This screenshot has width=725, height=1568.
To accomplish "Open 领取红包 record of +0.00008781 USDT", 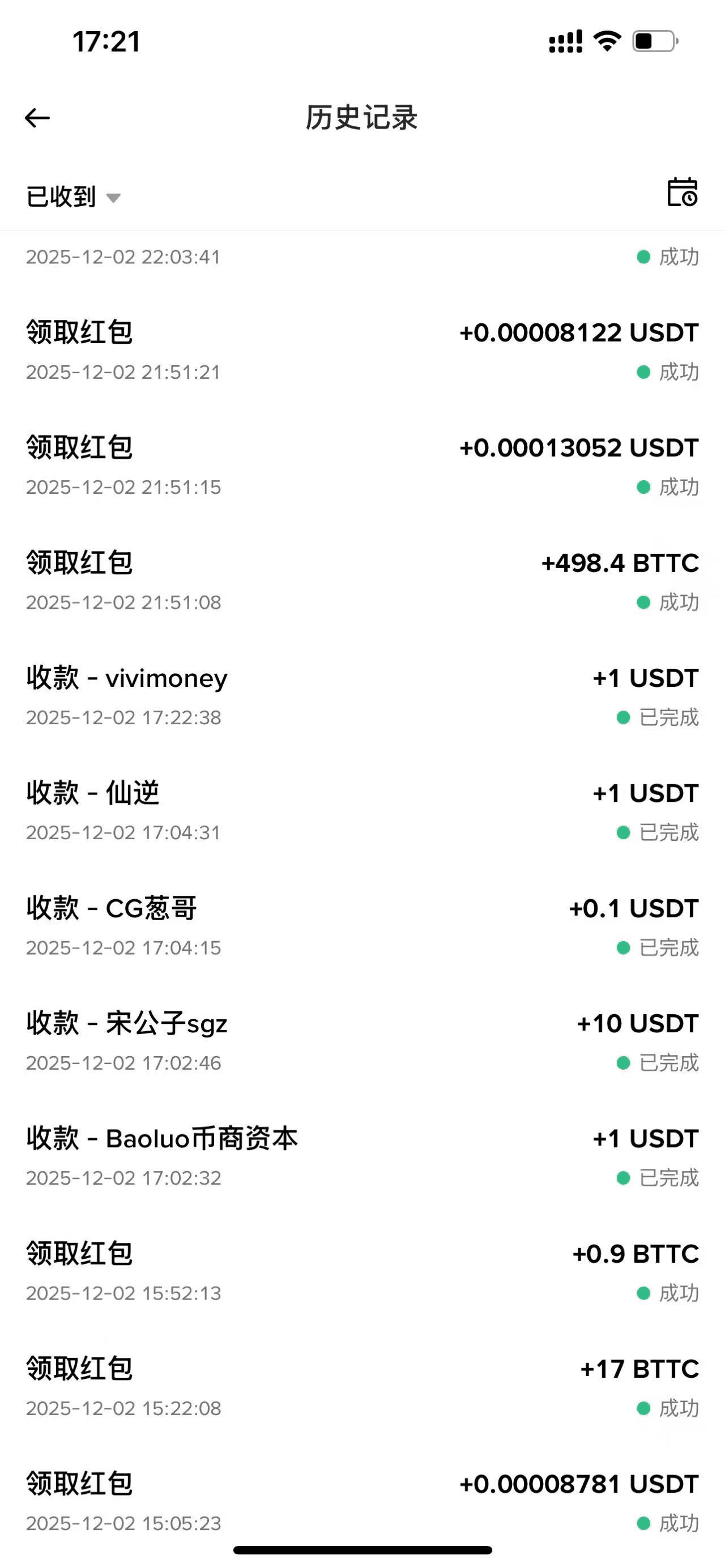I will [x=362, y=1502].
